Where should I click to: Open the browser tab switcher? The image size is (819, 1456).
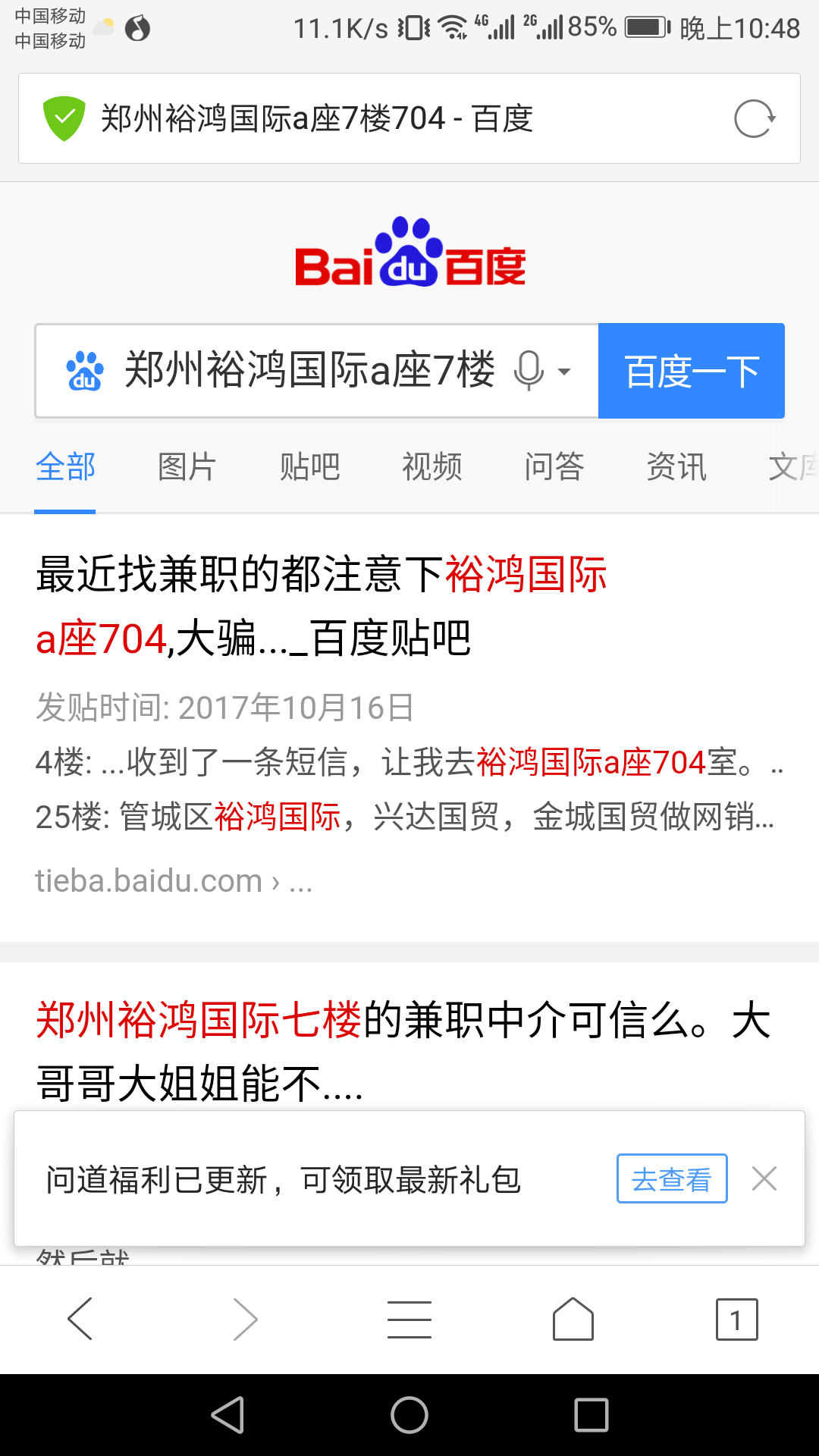pos(736,1319)
